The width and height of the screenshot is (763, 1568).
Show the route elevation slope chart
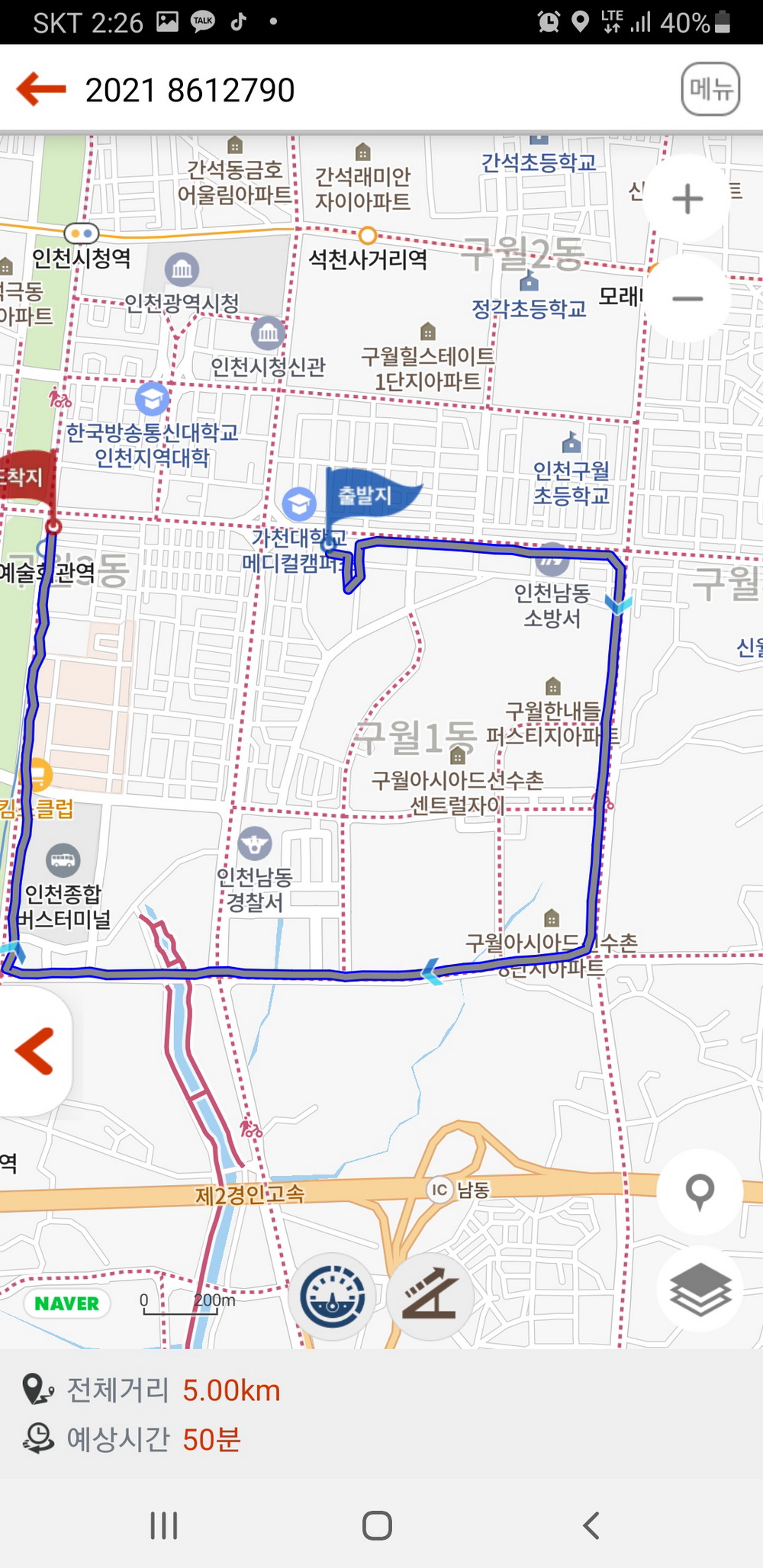(x=430, y=1296)
